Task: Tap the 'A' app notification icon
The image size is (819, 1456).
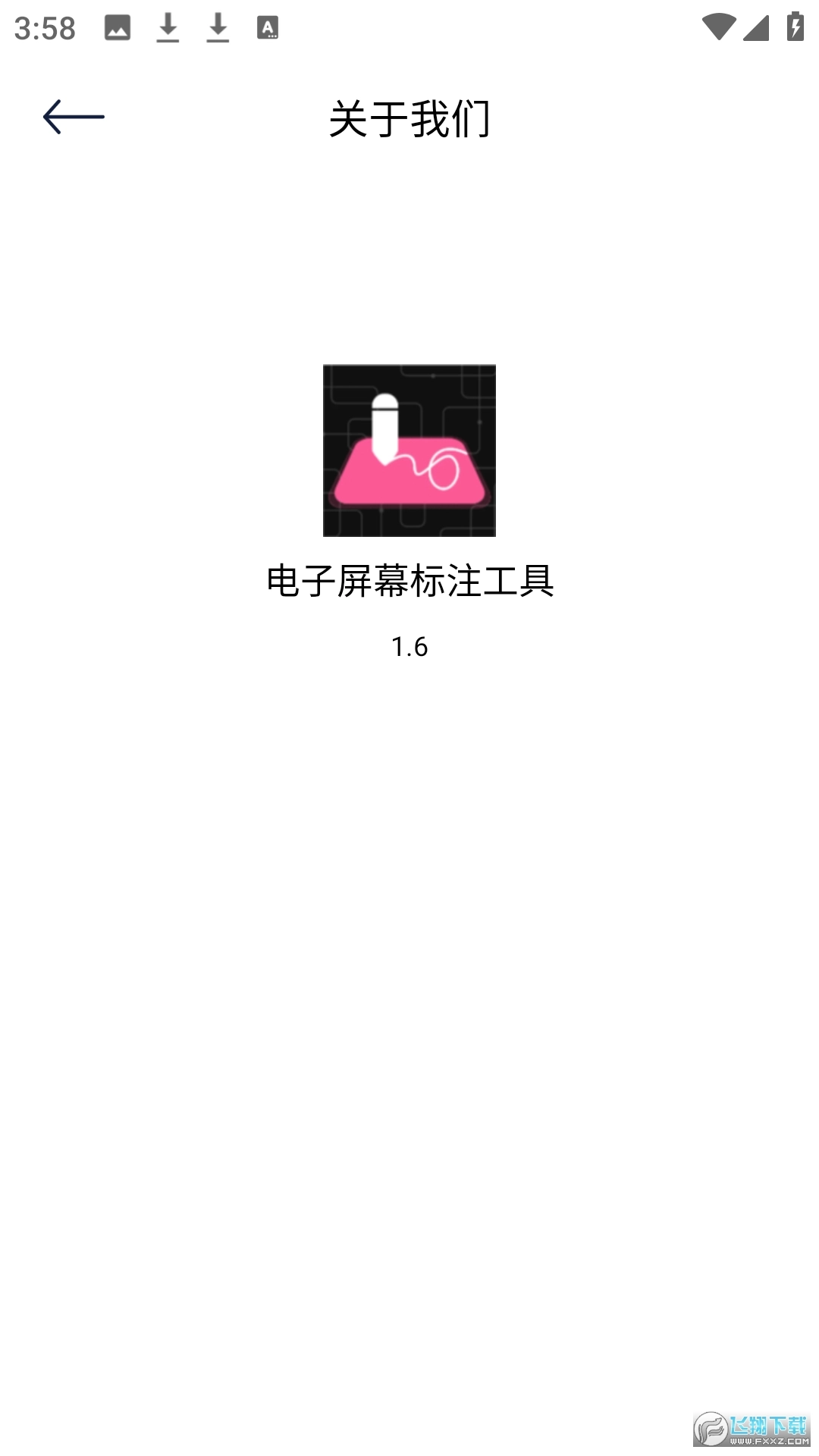Action: (267, 28)
